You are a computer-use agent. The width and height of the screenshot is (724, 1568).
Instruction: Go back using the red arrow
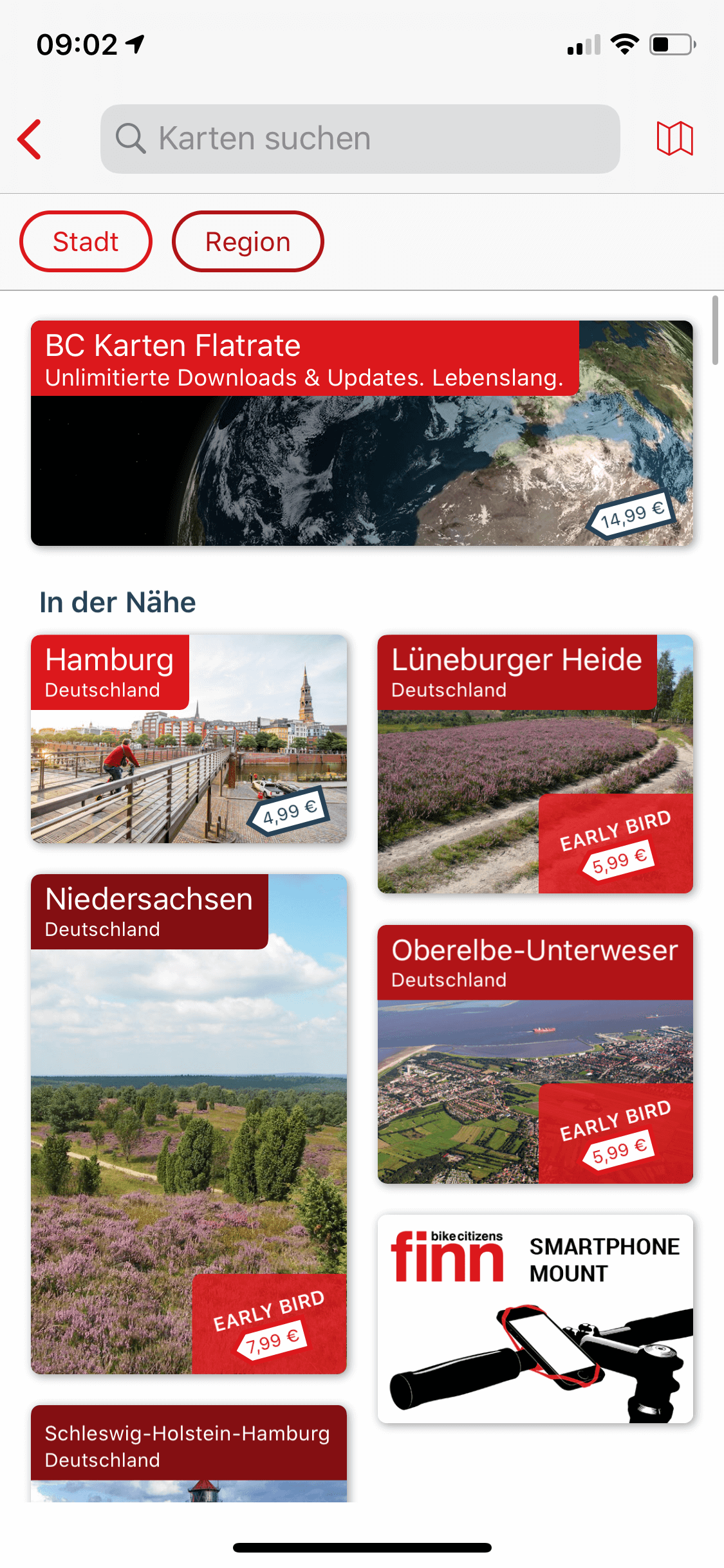click(x=30, y=139)
